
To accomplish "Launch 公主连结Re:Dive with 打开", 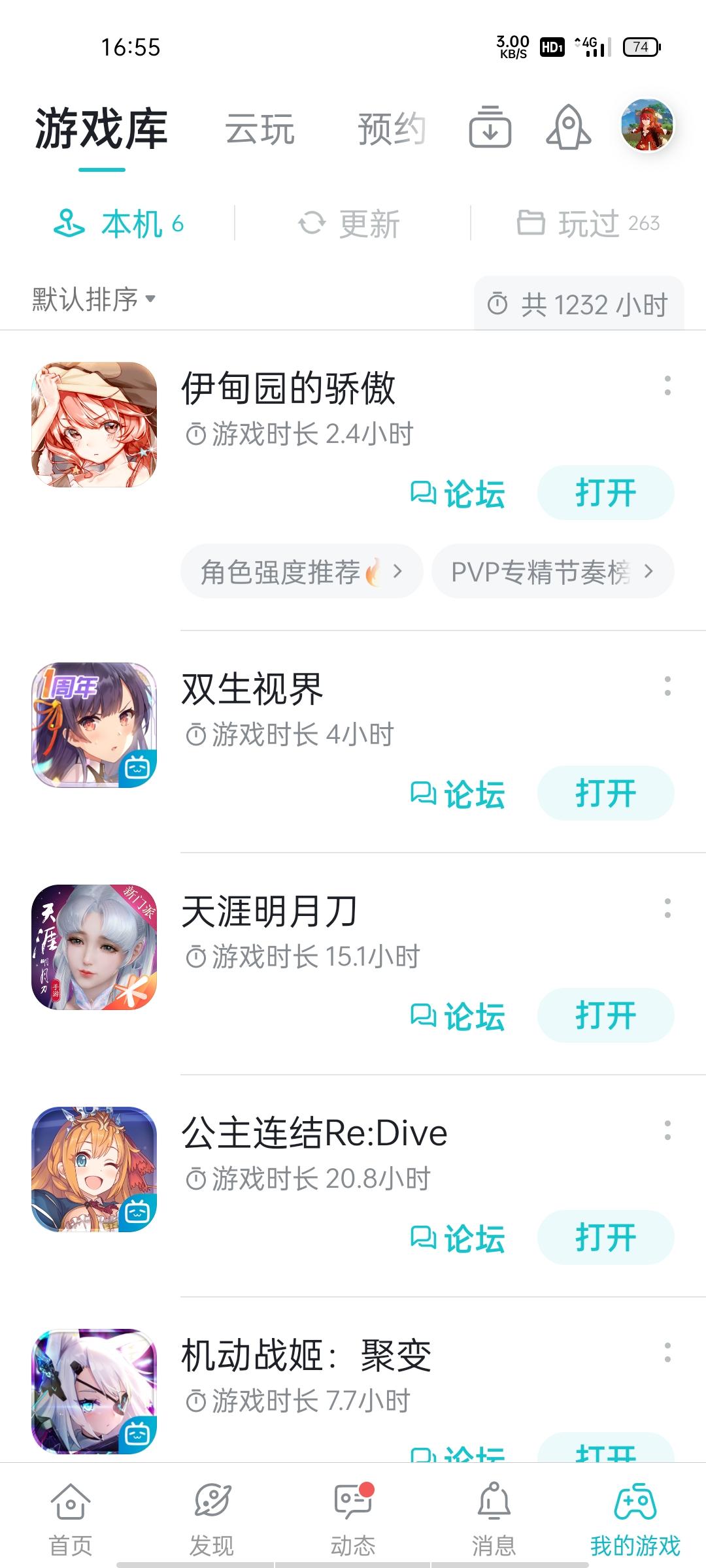I will (x=605, y=1237).
